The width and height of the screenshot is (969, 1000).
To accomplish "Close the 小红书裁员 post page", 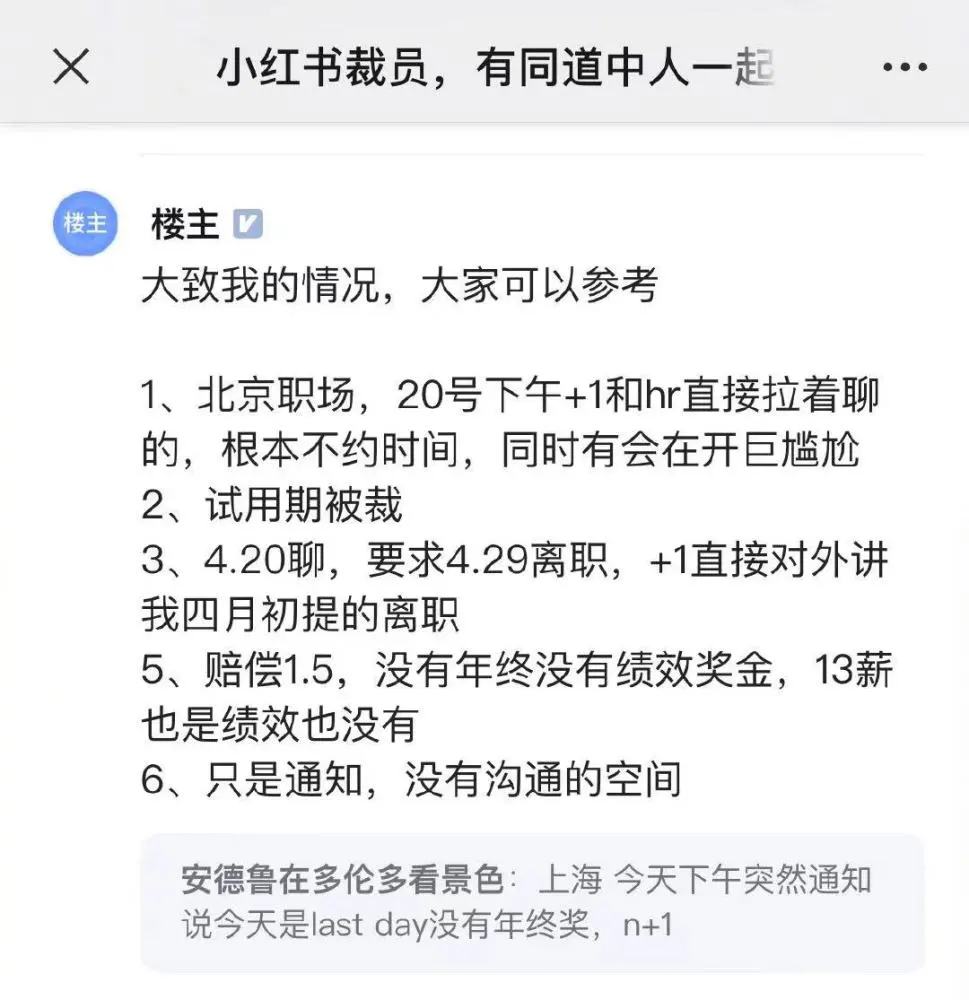I will point(71,68).
